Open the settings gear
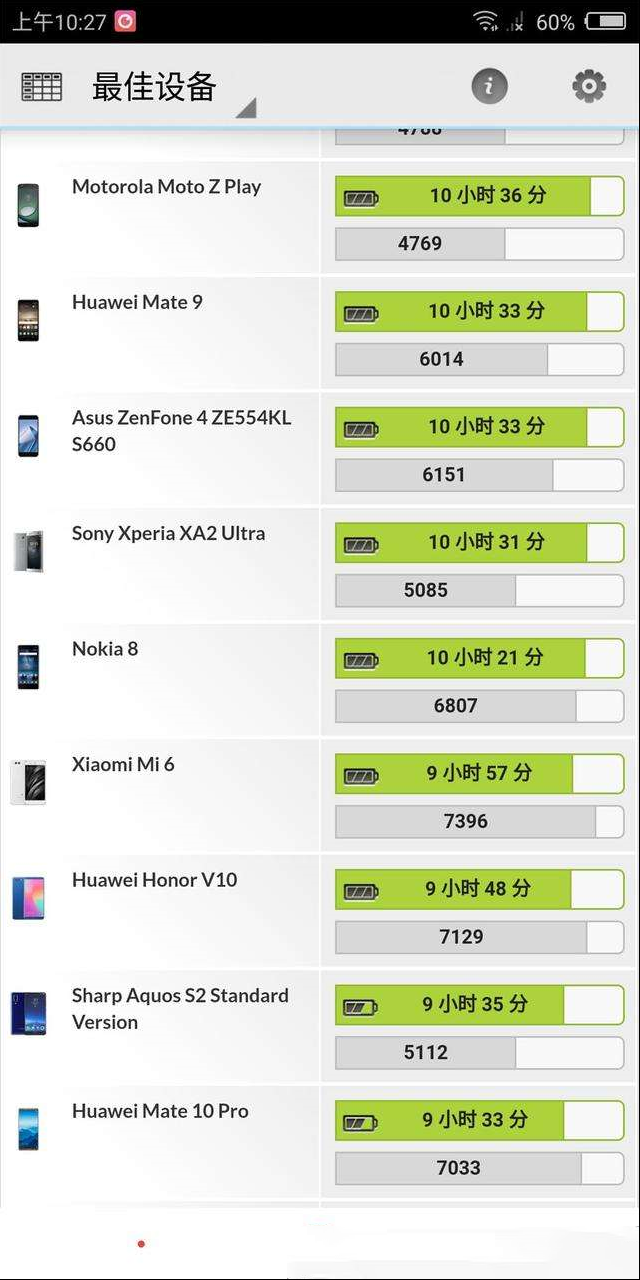Image resolution: width=640 pixels, height=1280 pixels. pyautogui.click(x=589, y=86)
